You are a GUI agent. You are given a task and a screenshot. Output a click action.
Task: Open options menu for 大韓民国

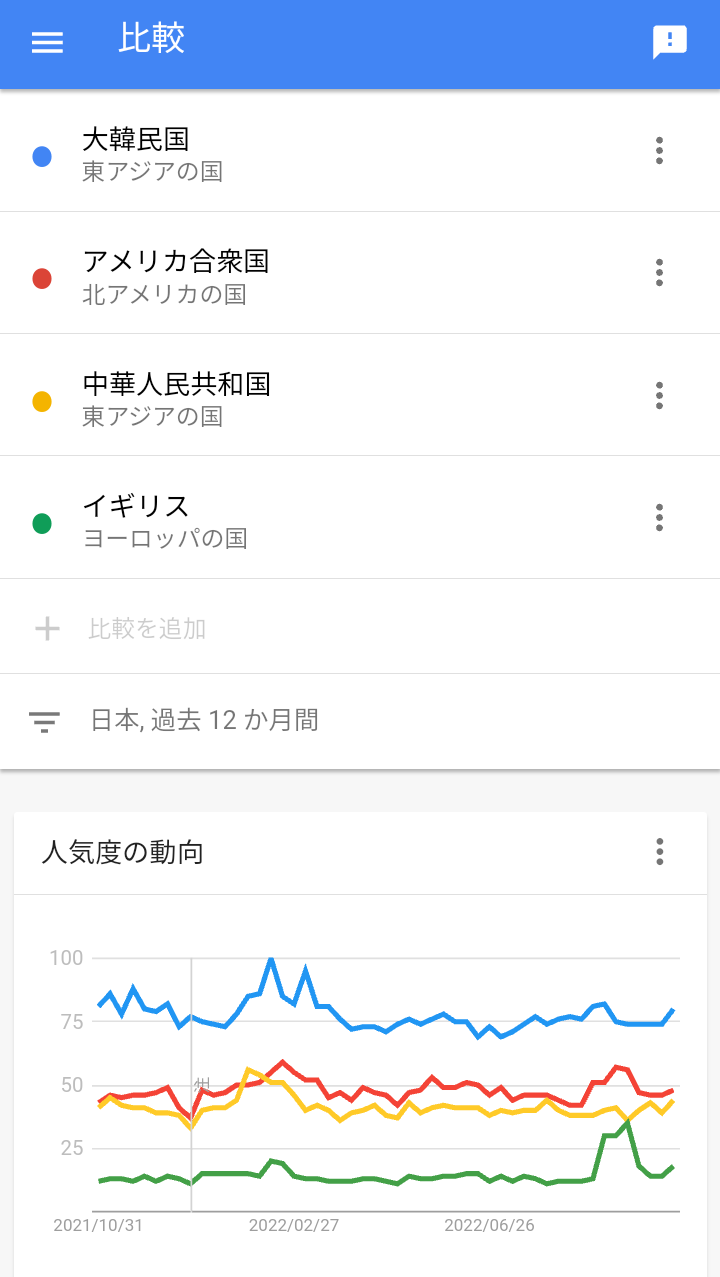[659, 151]
